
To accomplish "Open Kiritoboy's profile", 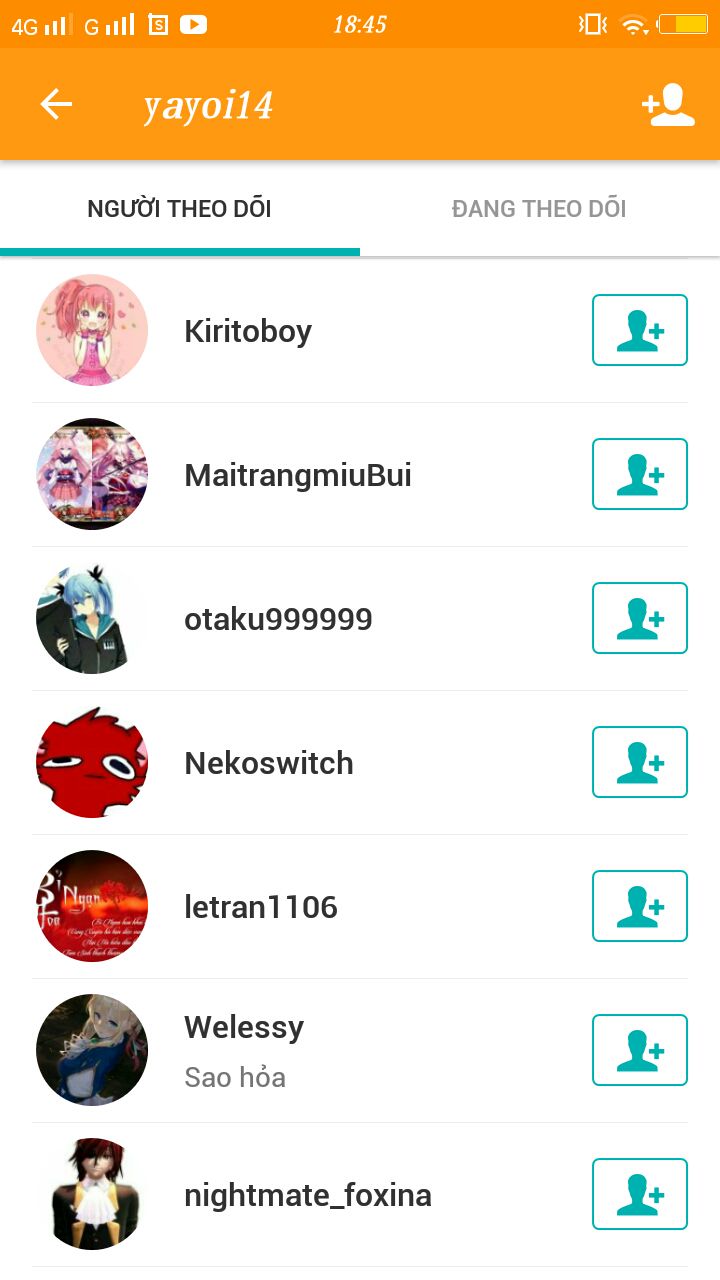I will 248,331.
